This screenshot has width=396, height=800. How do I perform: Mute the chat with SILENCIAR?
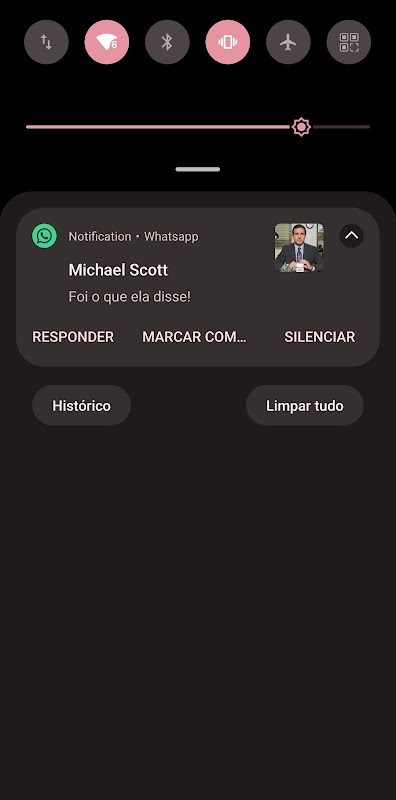319,337
